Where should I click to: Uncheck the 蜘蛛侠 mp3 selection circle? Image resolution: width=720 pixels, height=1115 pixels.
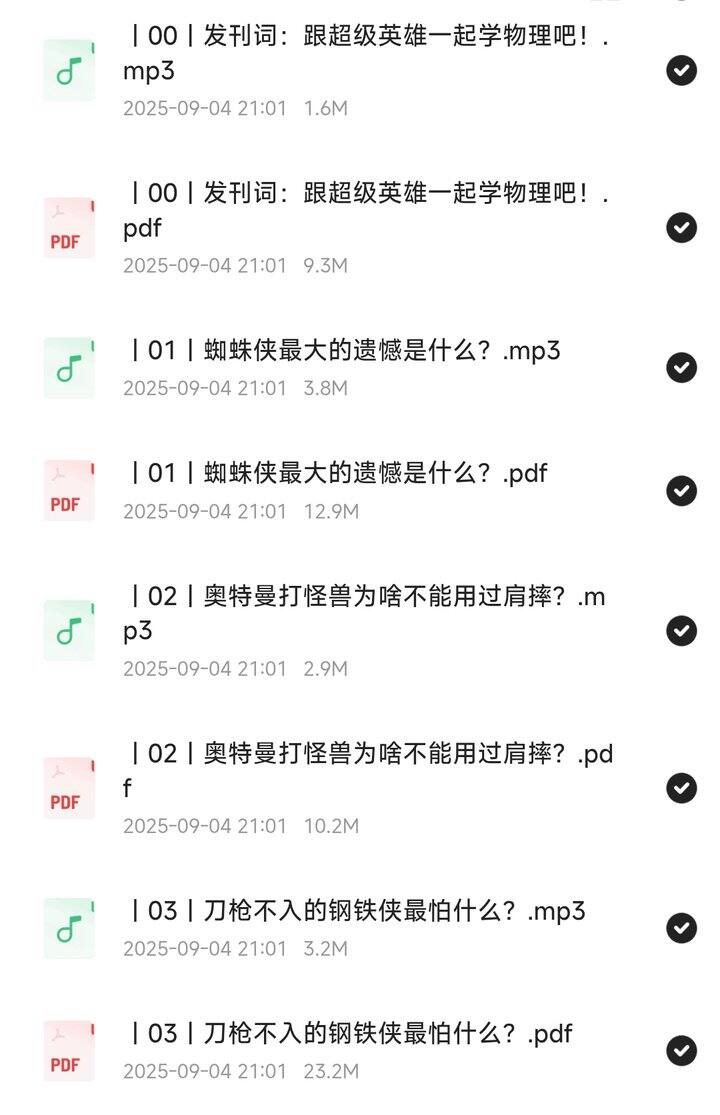pyautogui.click(x=681, y=367)
